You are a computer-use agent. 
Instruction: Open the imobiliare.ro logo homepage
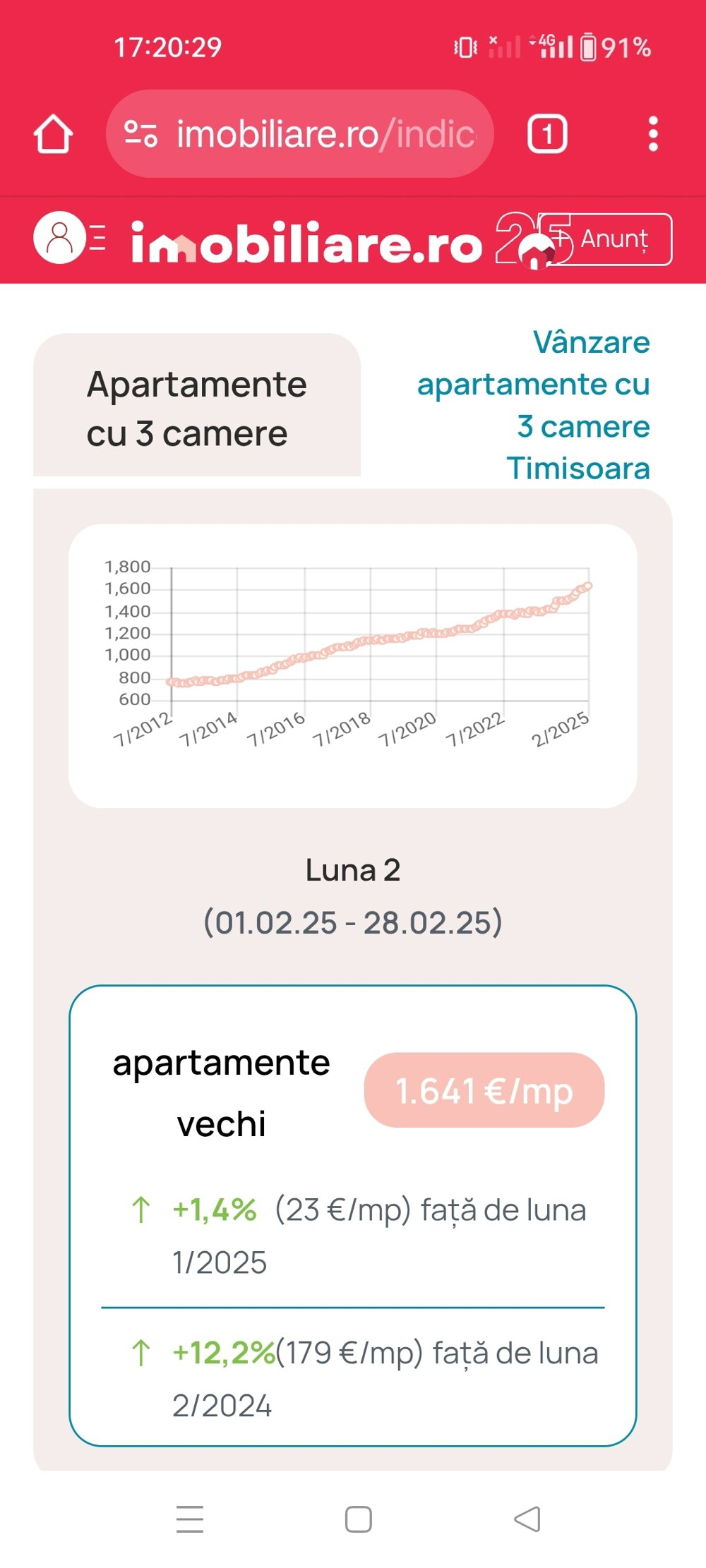pos(307,243)
